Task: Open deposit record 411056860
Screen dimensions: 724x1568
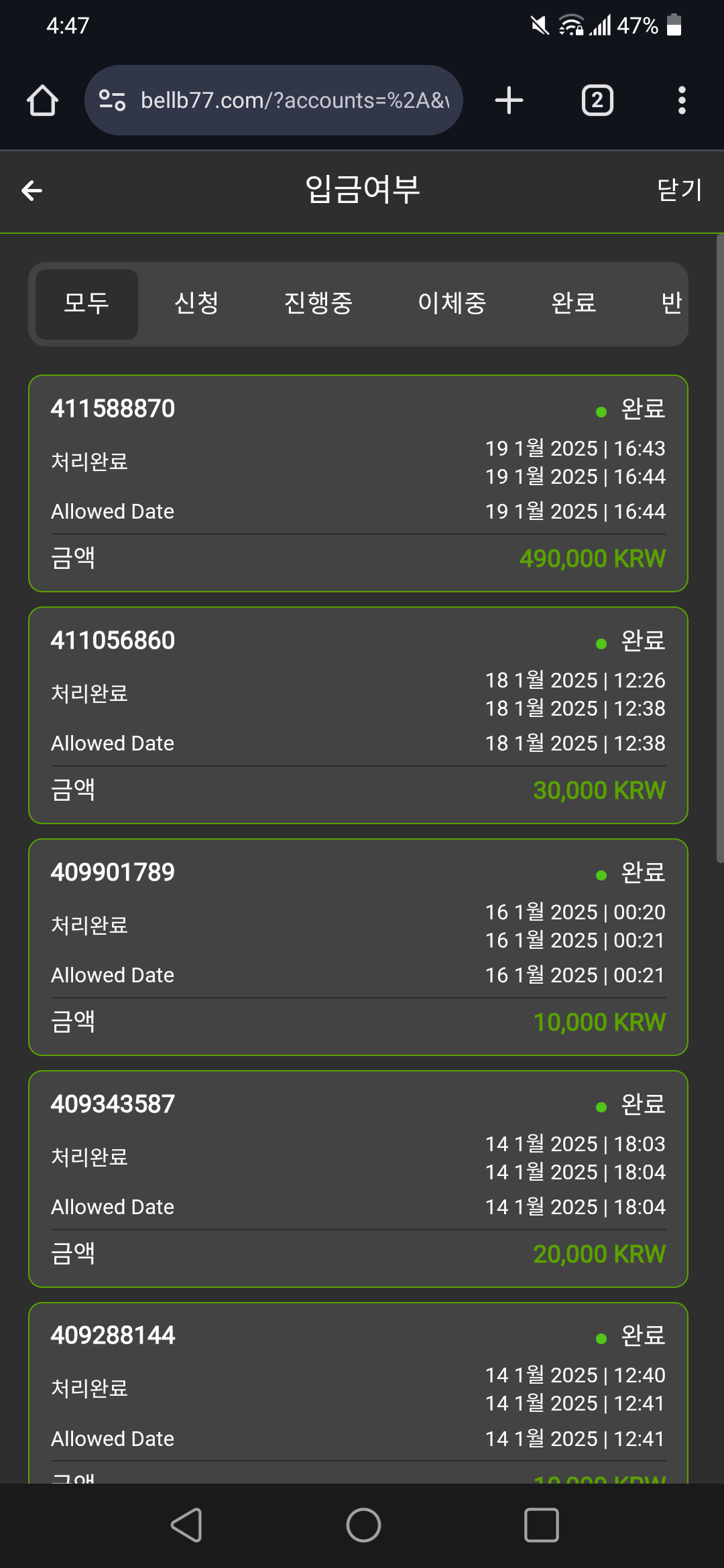Action: pyautogui.click(x=358, y=715)
